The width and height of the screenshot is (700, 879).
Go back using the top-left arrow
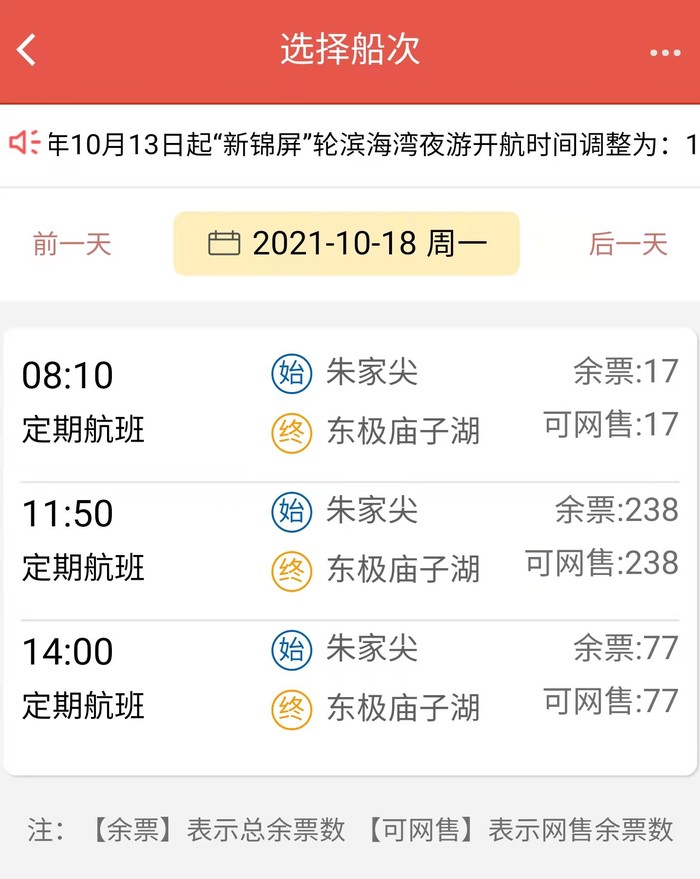click(x=27, y=50)
